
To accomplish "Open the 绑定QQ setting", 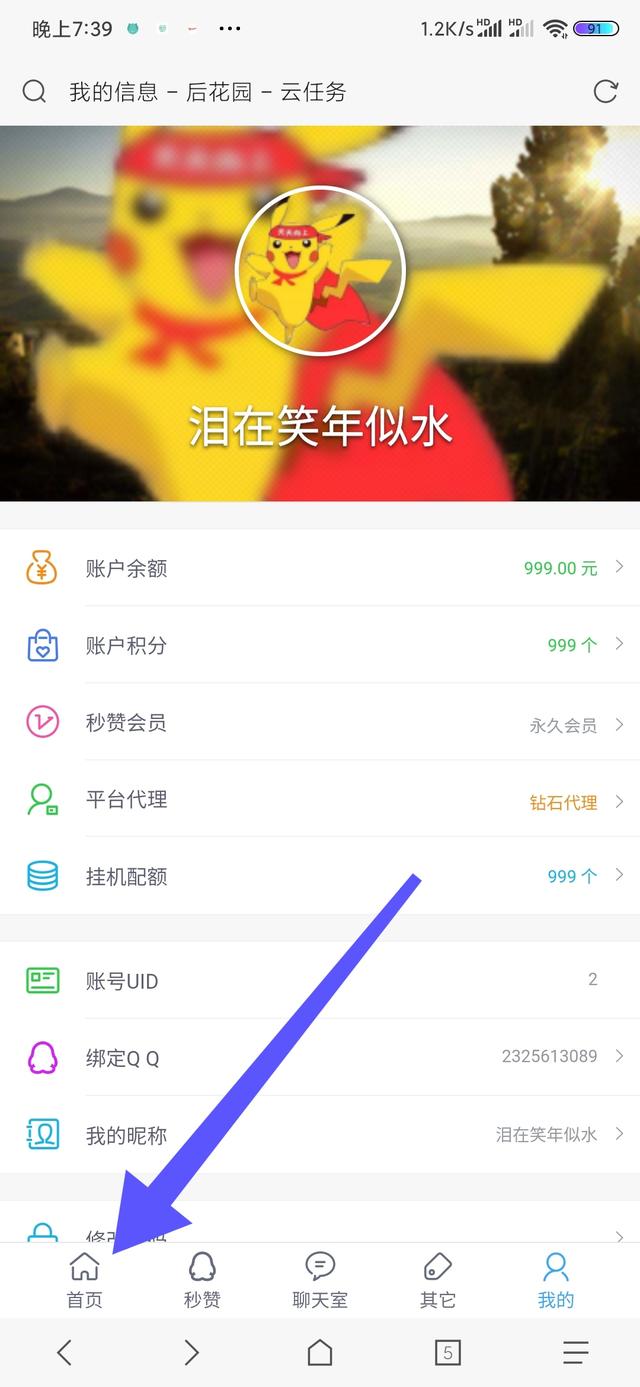I will point(320,1057).
